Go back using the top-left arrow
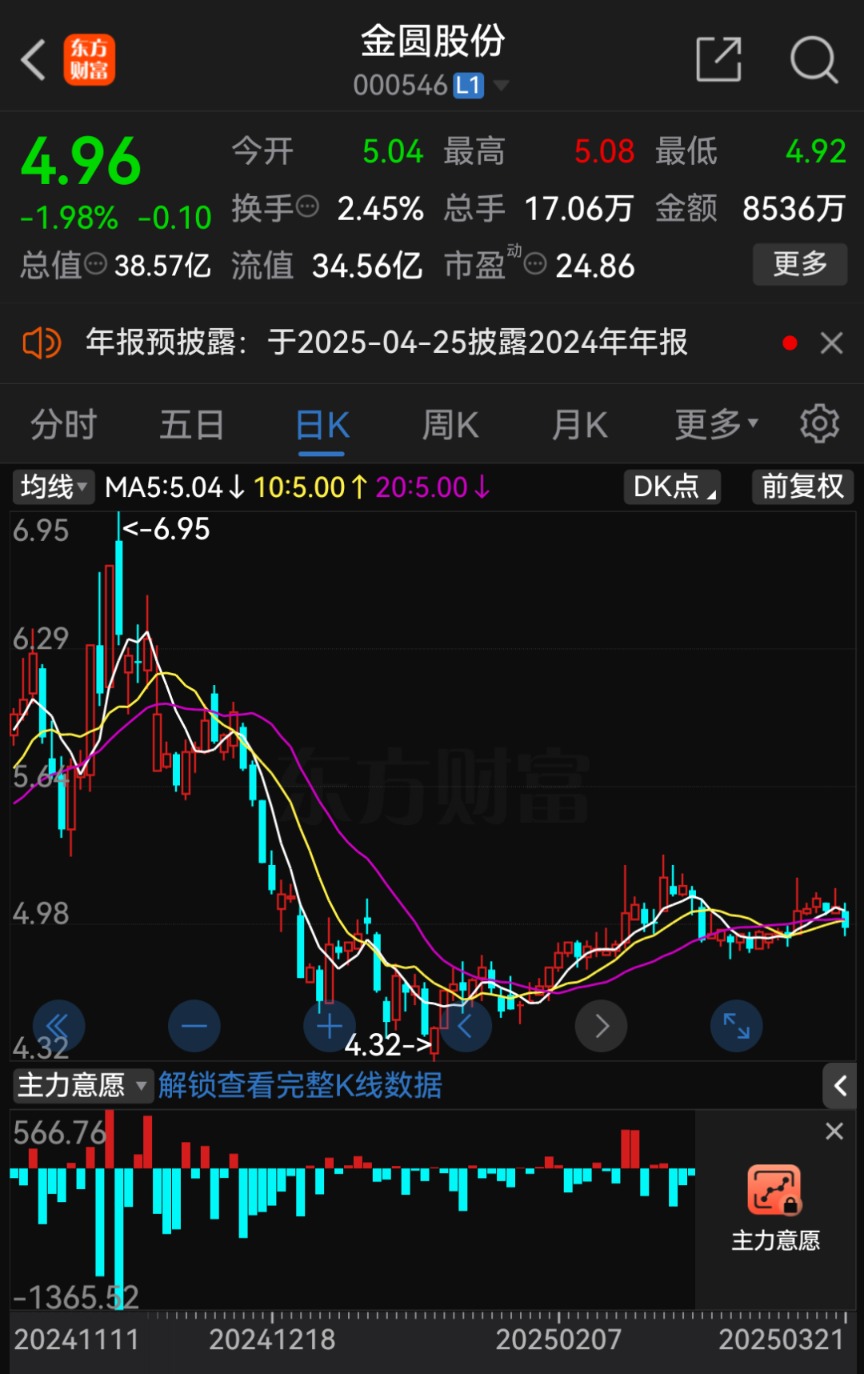The height and width of the screenshot is (1374, 864). (34, 60)
